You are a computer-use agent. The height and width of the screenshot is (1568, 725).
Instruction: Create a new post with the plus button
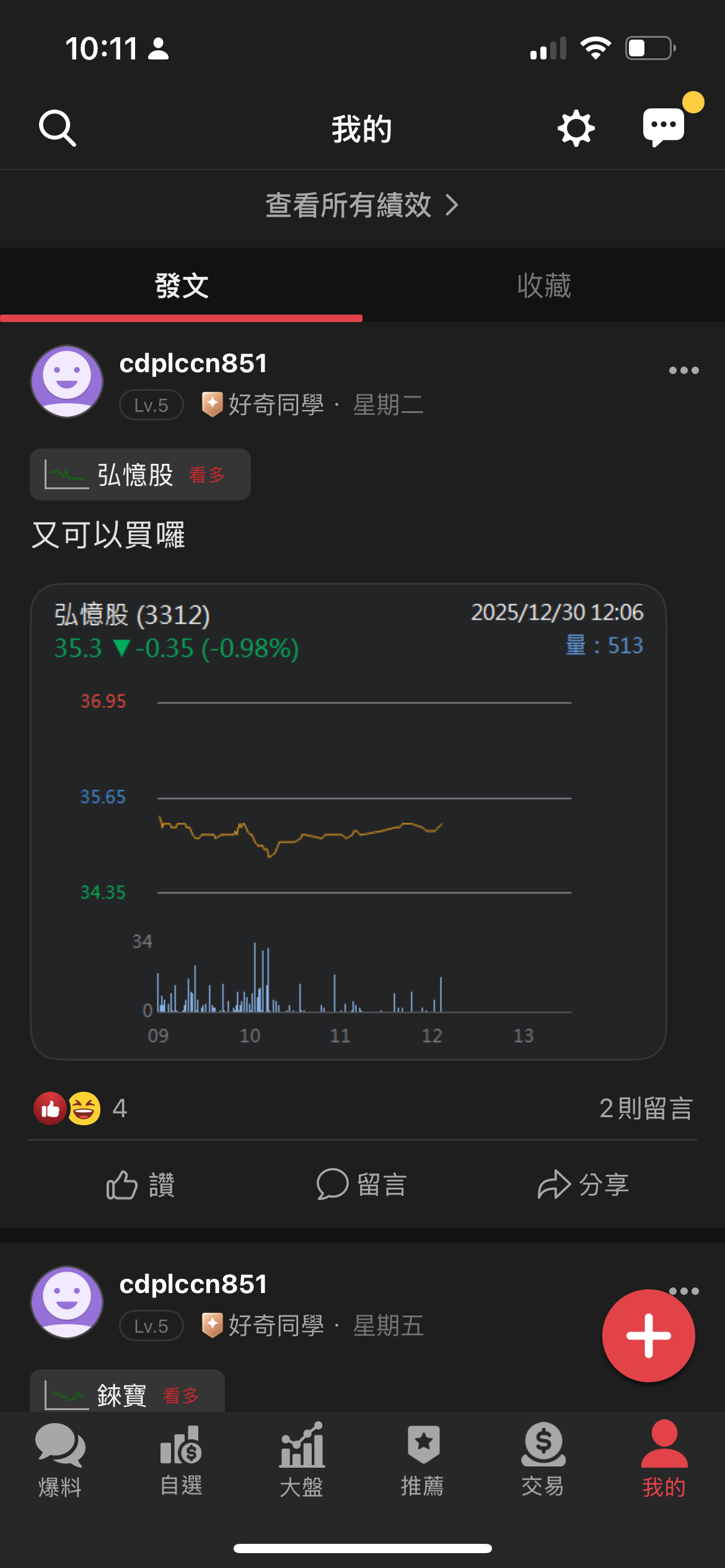[648, 1336]
